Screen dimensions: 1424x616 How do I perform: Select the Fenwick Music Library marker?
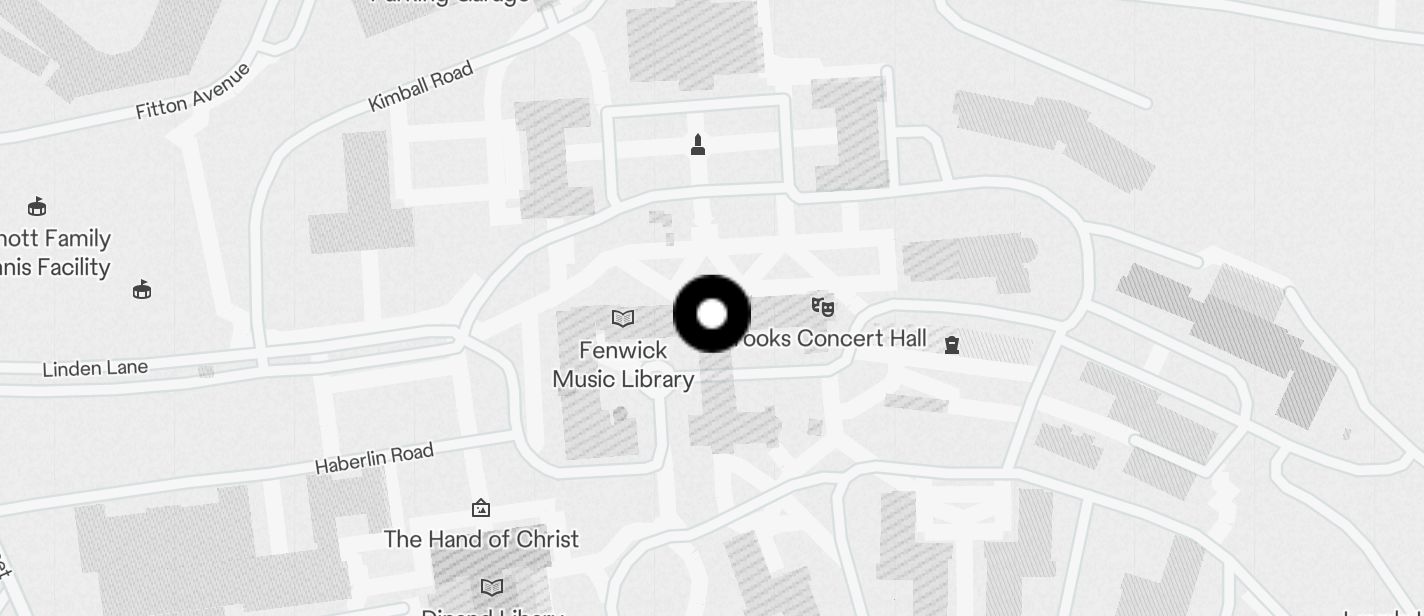(x=623, y=319)
